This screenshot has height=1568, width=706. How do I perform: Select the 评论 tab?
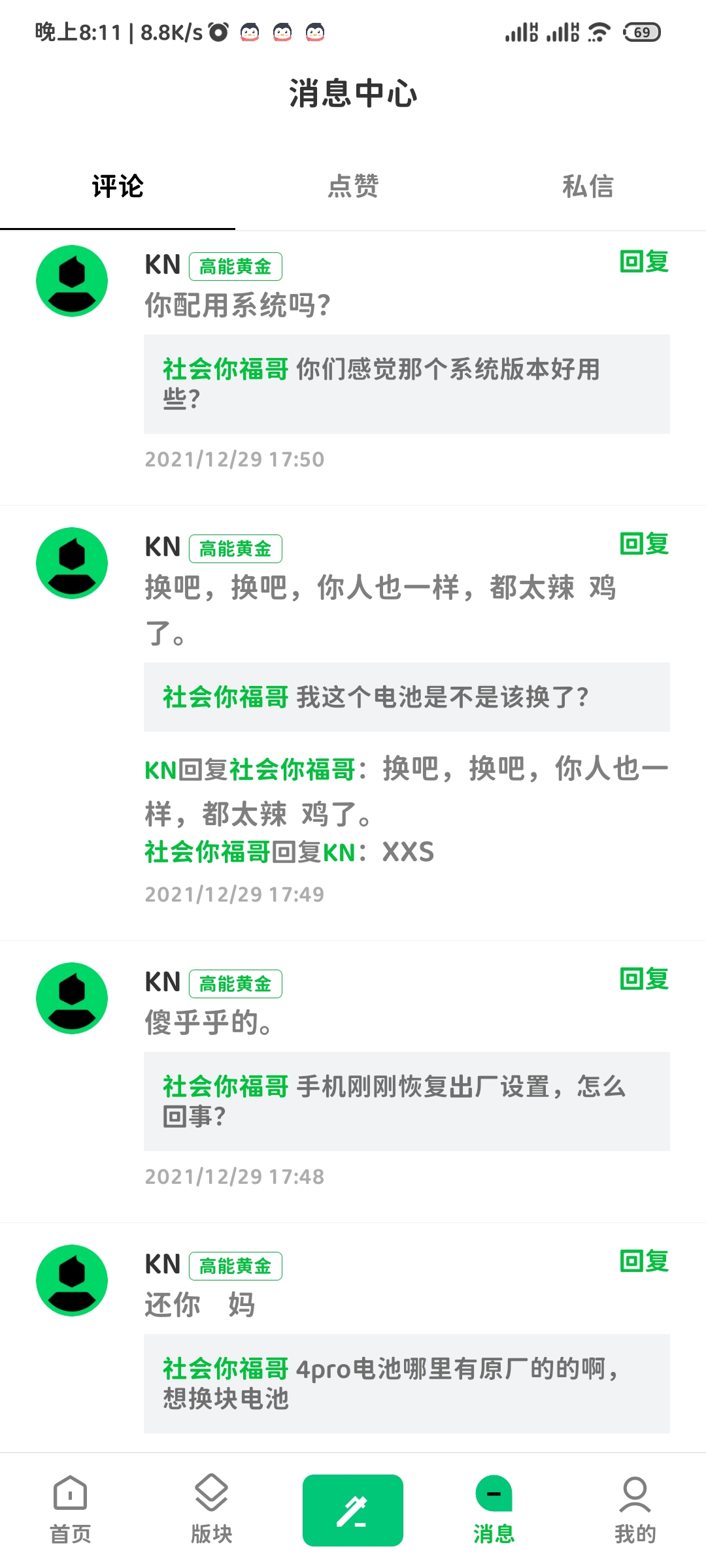[x=118, y=186]
